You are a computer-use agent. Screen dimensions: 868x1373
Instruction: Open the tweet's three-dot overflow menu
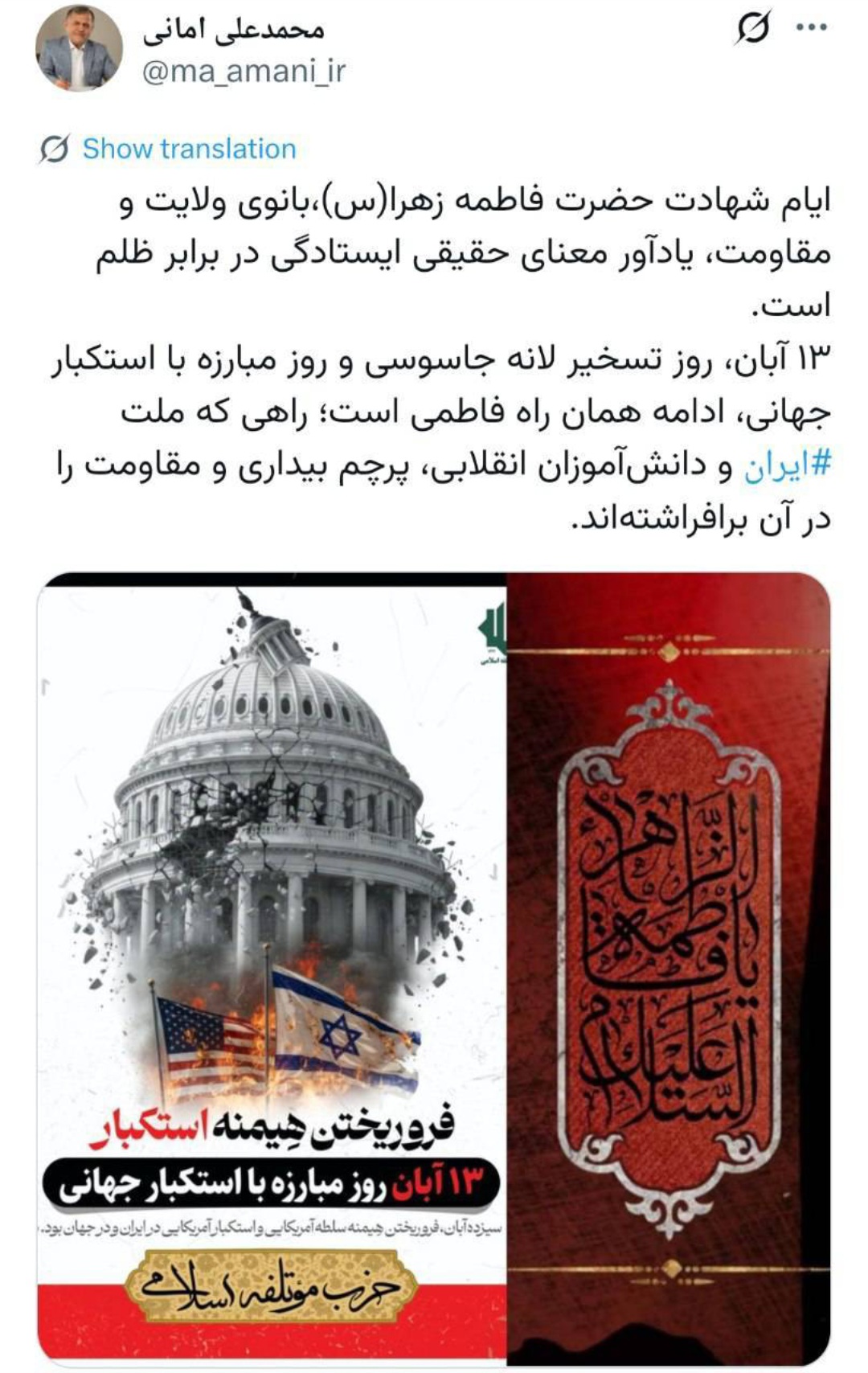(x=810, y=28)
